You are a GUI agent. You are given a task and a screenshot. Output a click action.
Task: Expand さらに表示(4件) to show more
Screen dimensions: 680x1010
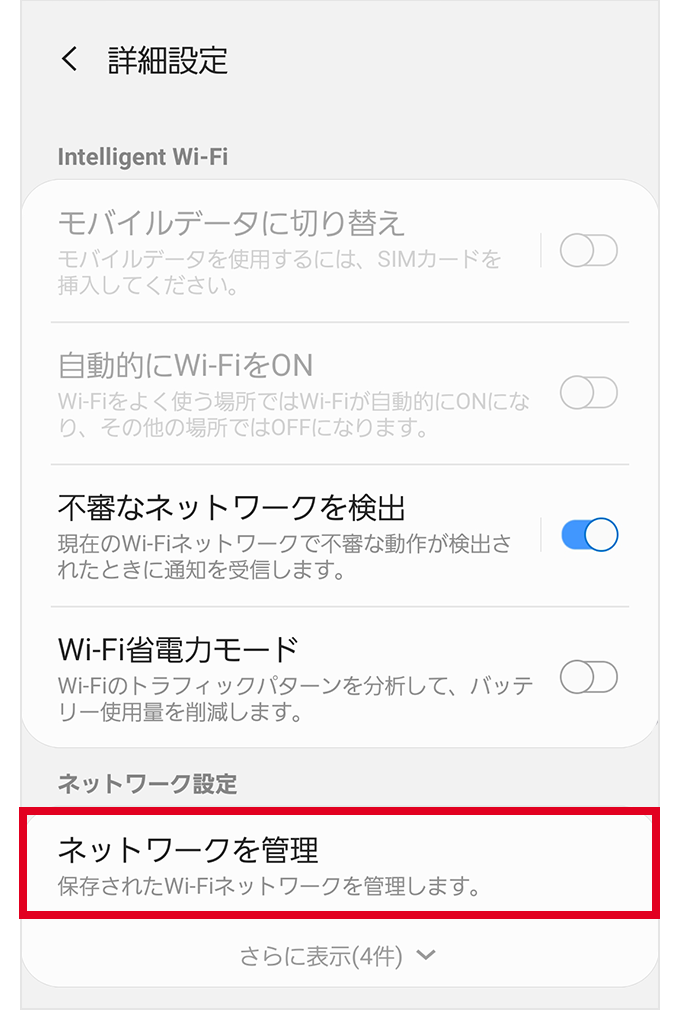tap(338, 957)
